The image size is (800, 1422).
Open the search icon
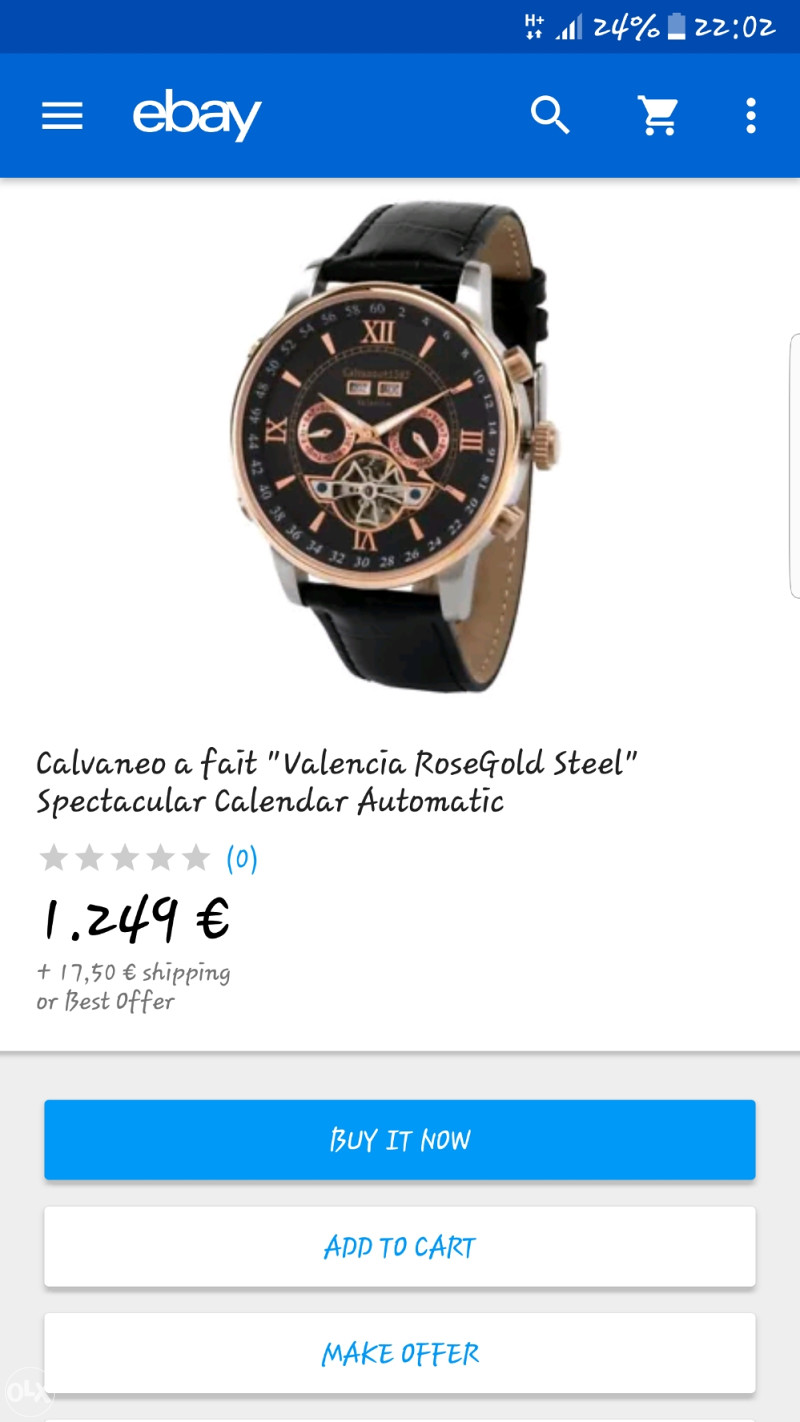coord(550,116)
